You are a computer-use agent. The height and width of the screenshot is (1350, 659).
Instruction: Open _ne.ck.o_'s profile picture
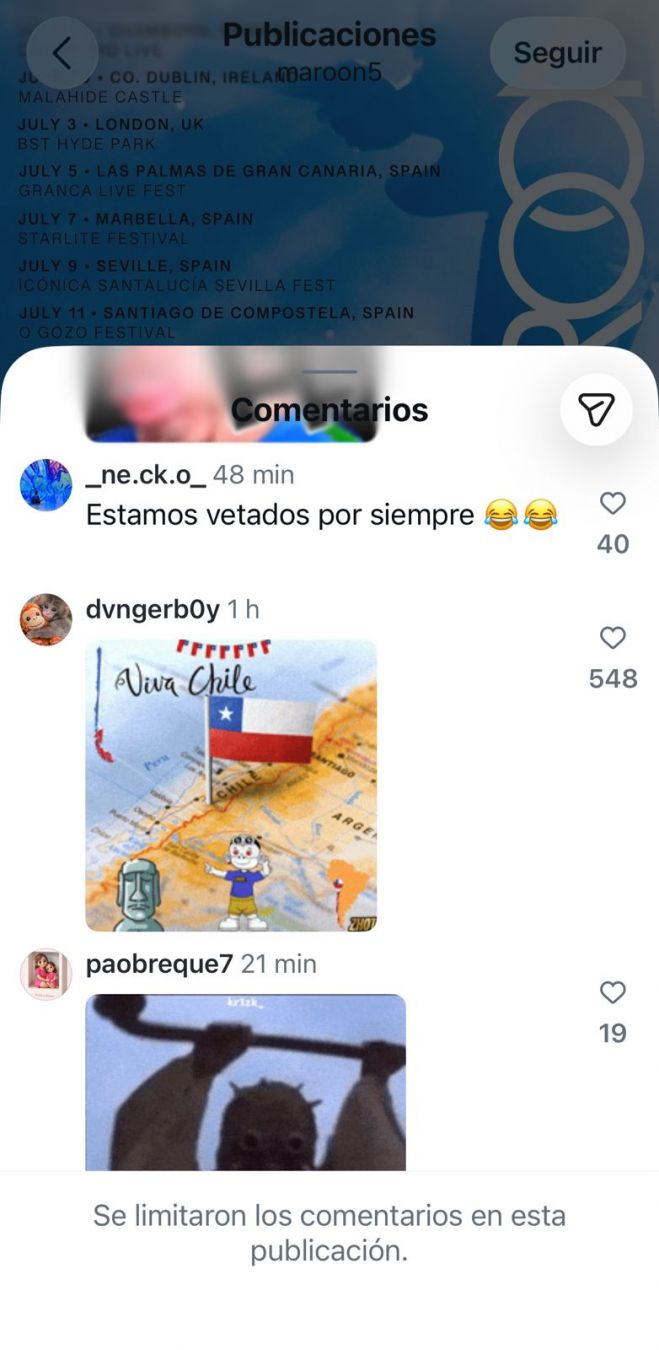(46, 485)
